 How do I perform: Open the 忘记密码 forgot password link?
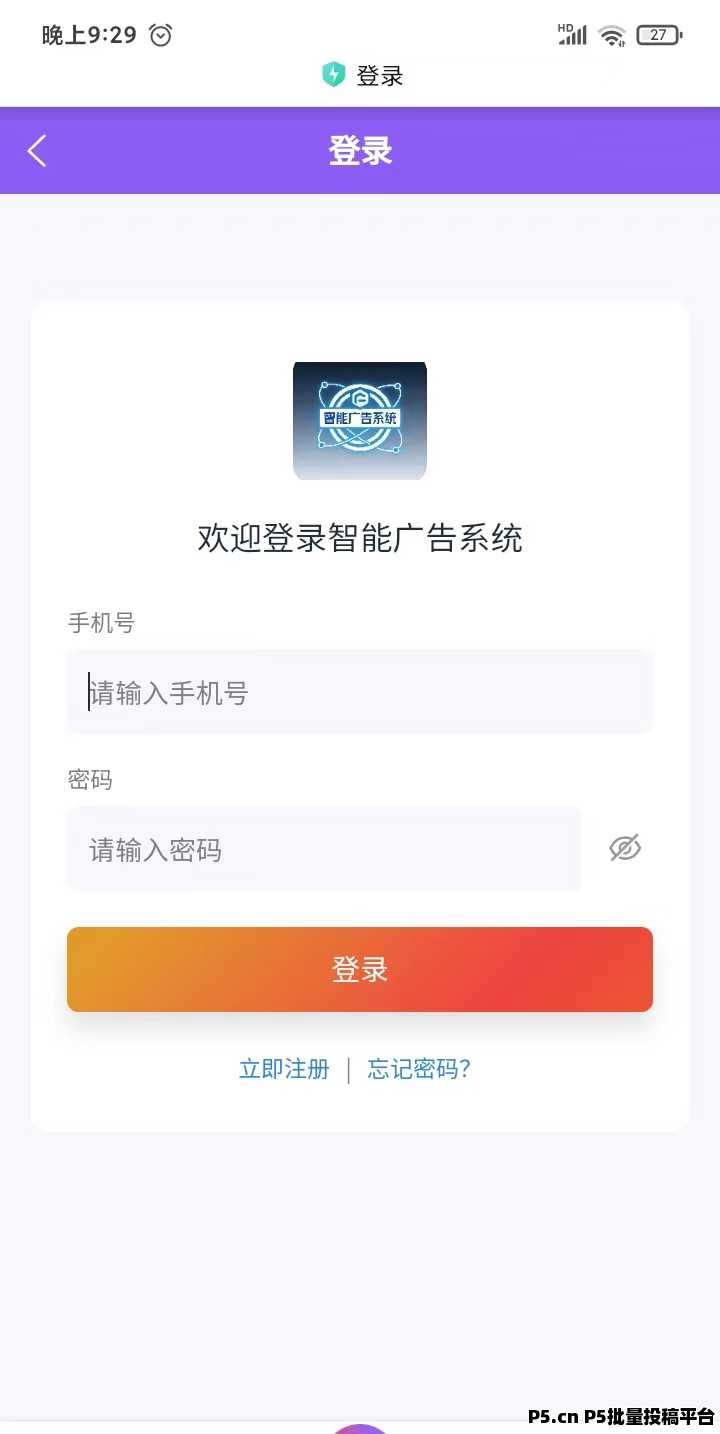pos(419,1069)
